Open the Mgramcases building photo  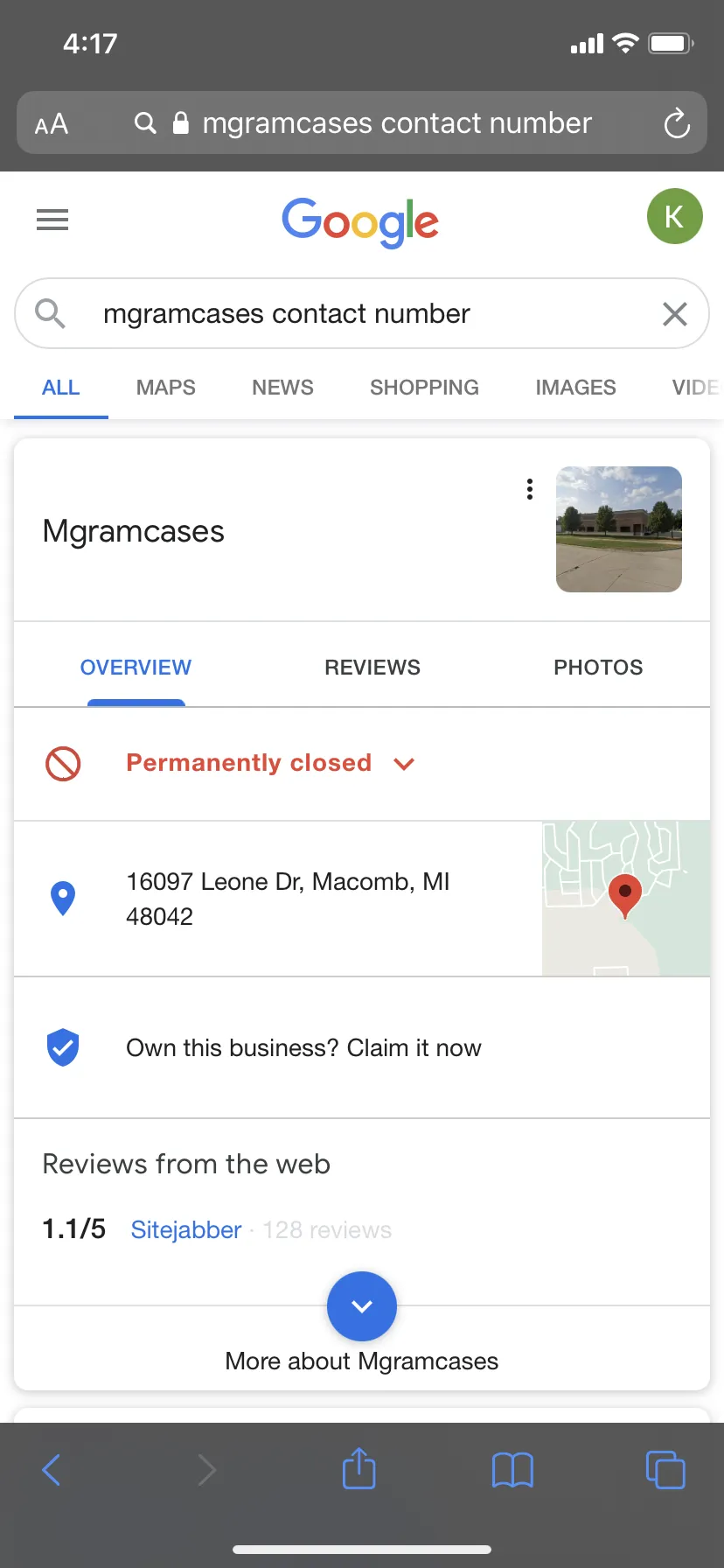[x=619, y=529]
